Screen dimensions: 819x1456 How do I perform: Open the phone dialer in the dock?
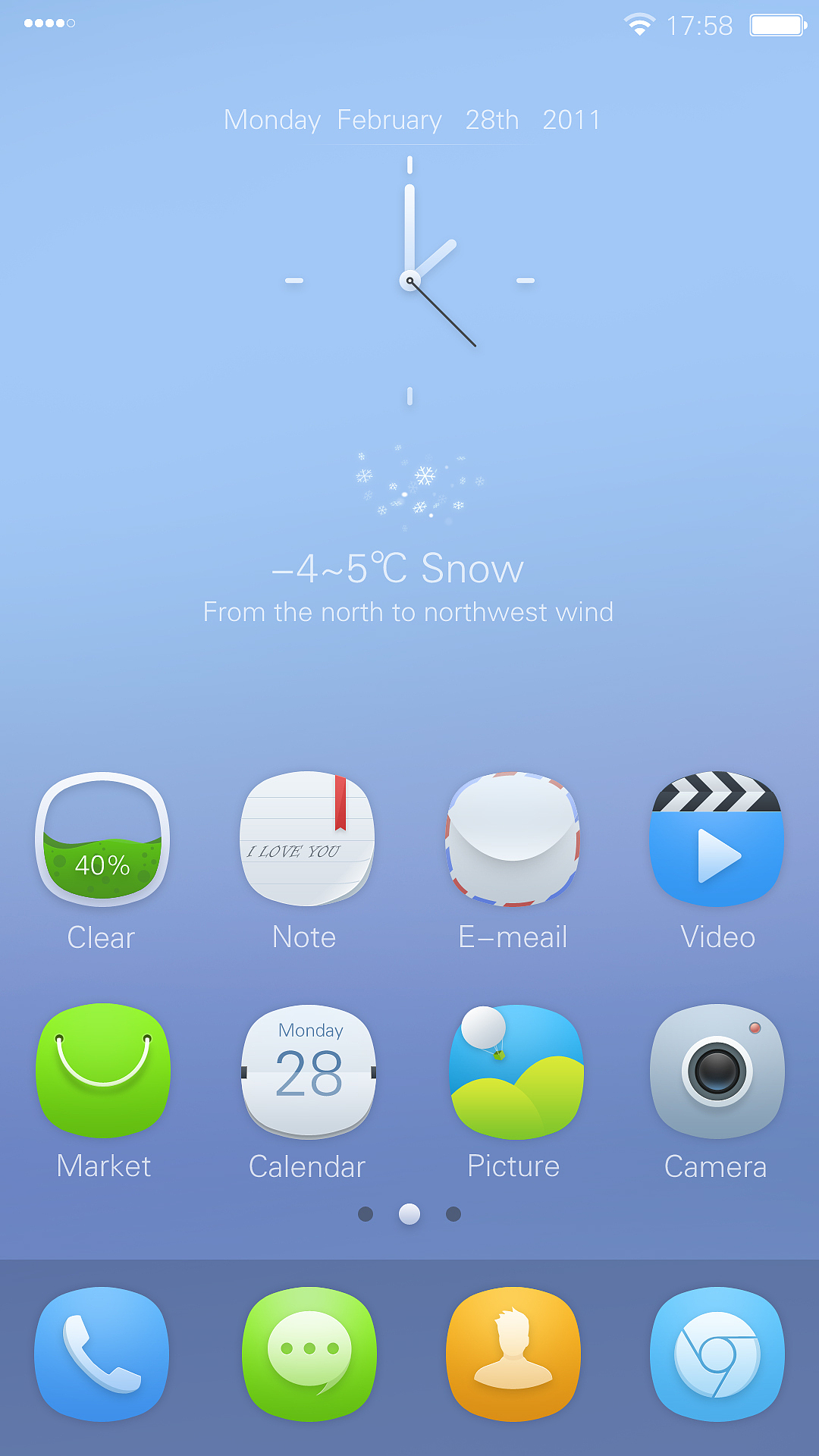pos(102,1354)
